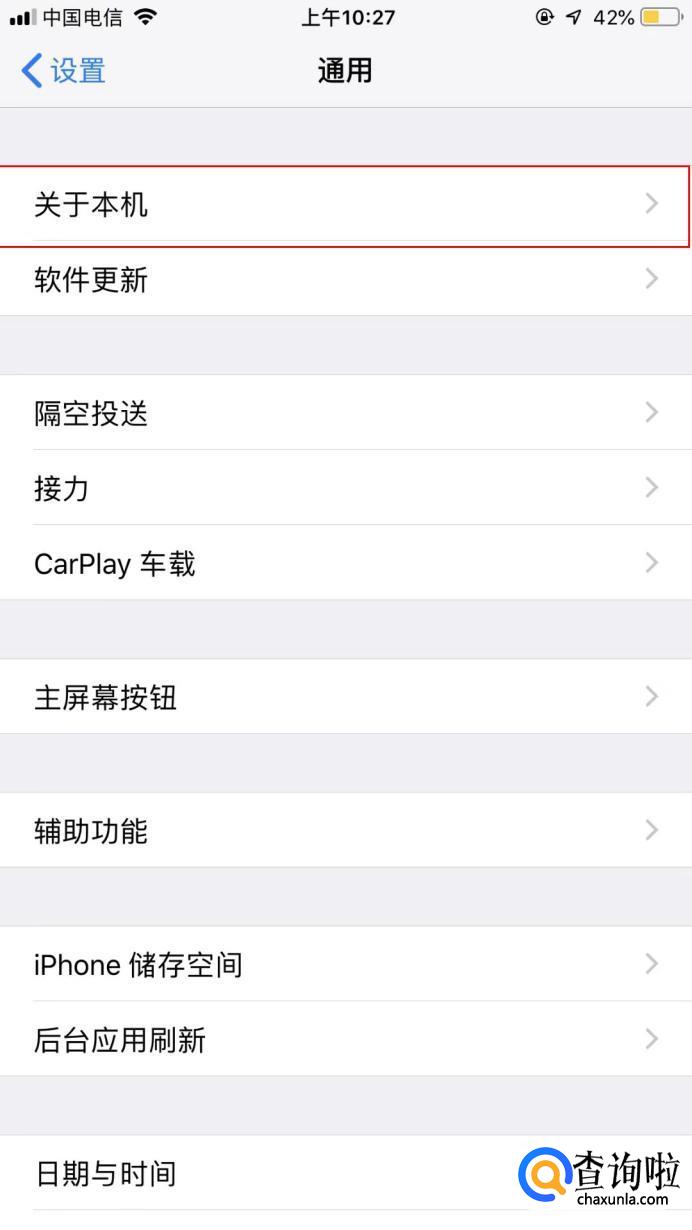
Task: Go back to 设置
Action: click(63, 71)
